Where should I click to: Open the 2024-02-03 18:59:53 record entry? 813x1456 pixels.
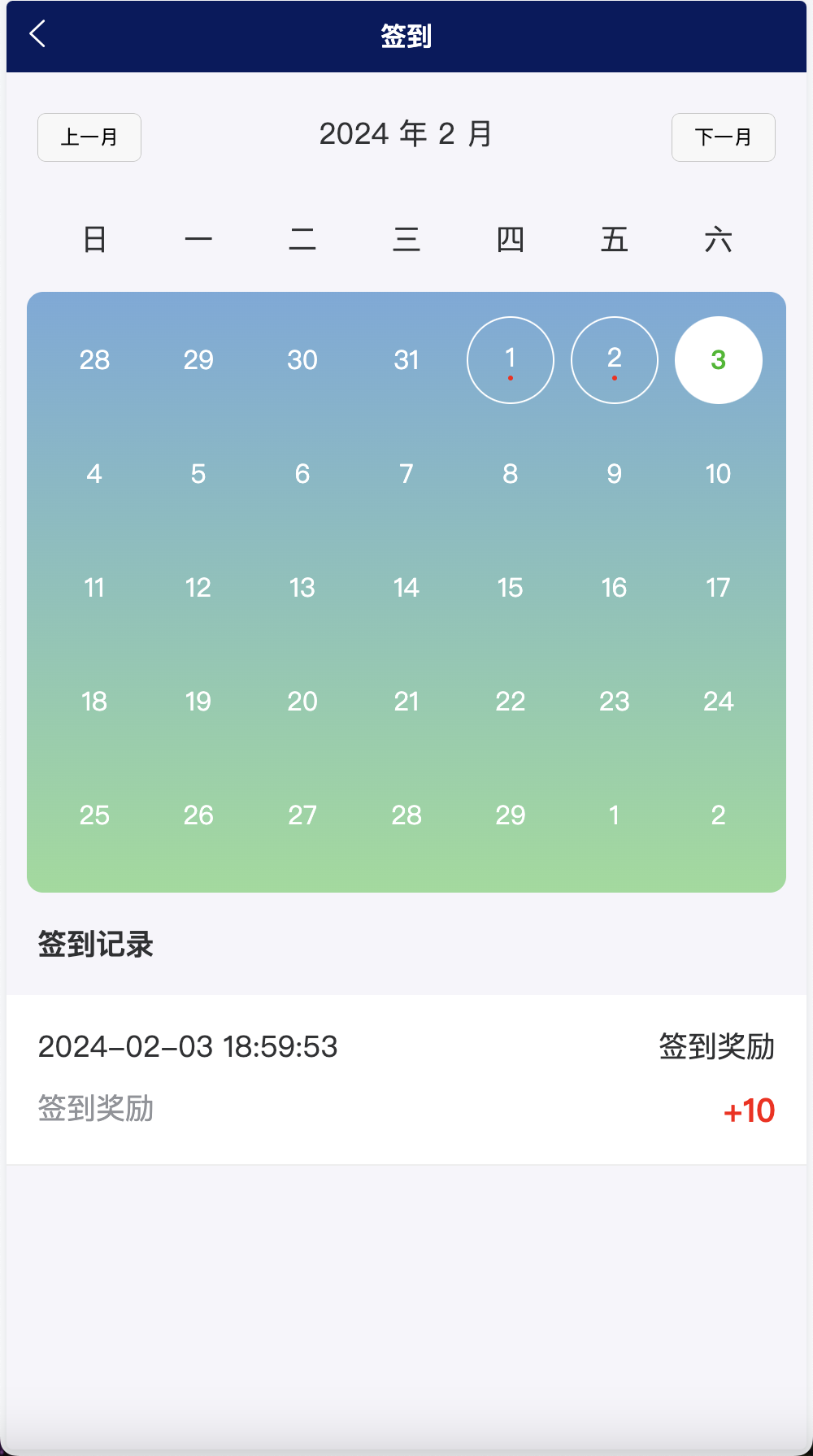click(189, 1047)
